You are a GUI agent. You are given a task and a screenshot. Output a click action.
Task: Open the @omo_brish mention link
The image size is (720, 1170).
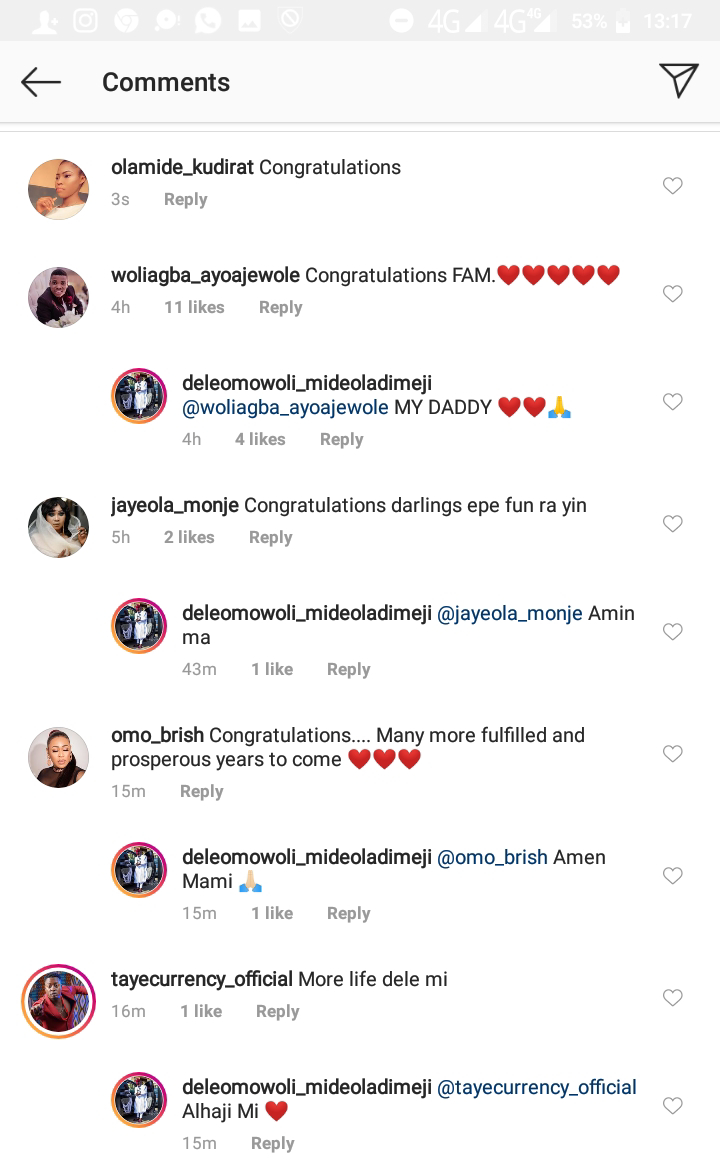coord(492,857)
